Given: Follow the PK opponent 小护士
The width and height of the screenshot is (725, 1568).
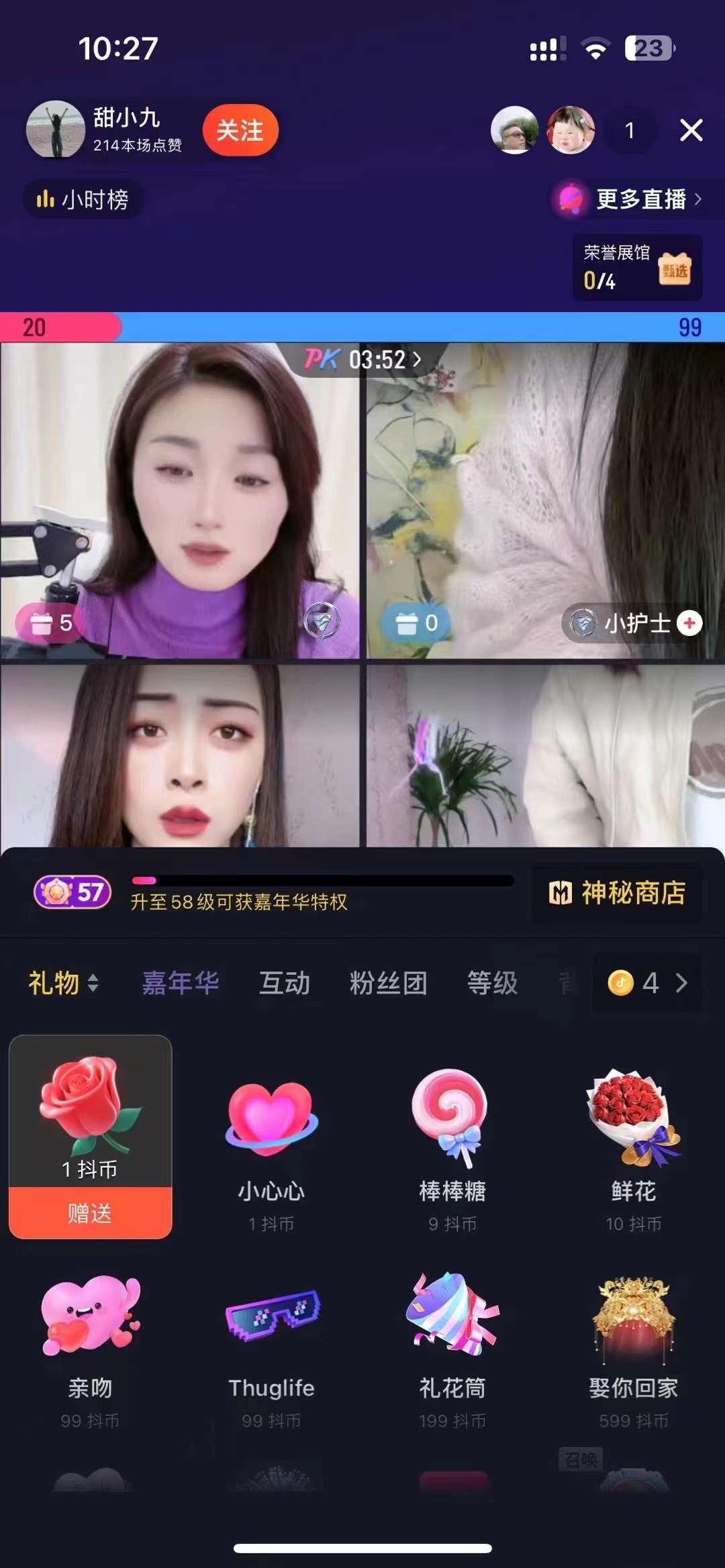Looking at the screenshot, I should 689,623.
